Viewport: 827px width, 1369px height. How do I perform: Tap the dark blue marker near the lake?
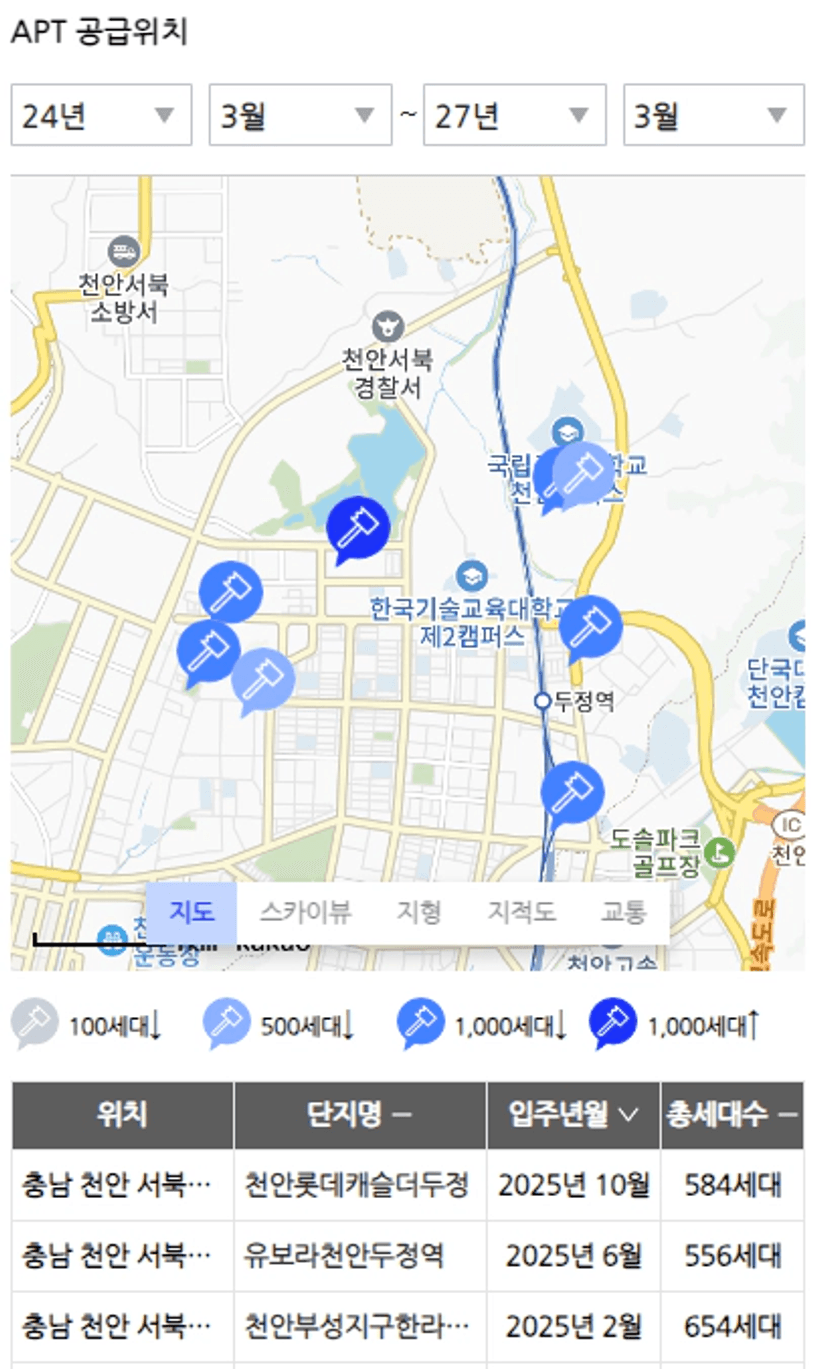pos(358,526)
